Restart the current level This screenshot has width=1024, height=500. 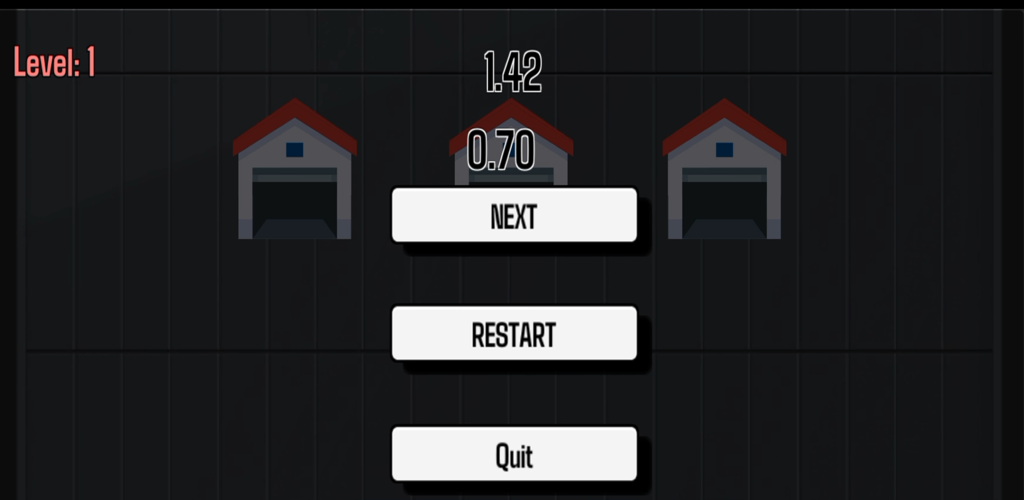click(514, 333)
